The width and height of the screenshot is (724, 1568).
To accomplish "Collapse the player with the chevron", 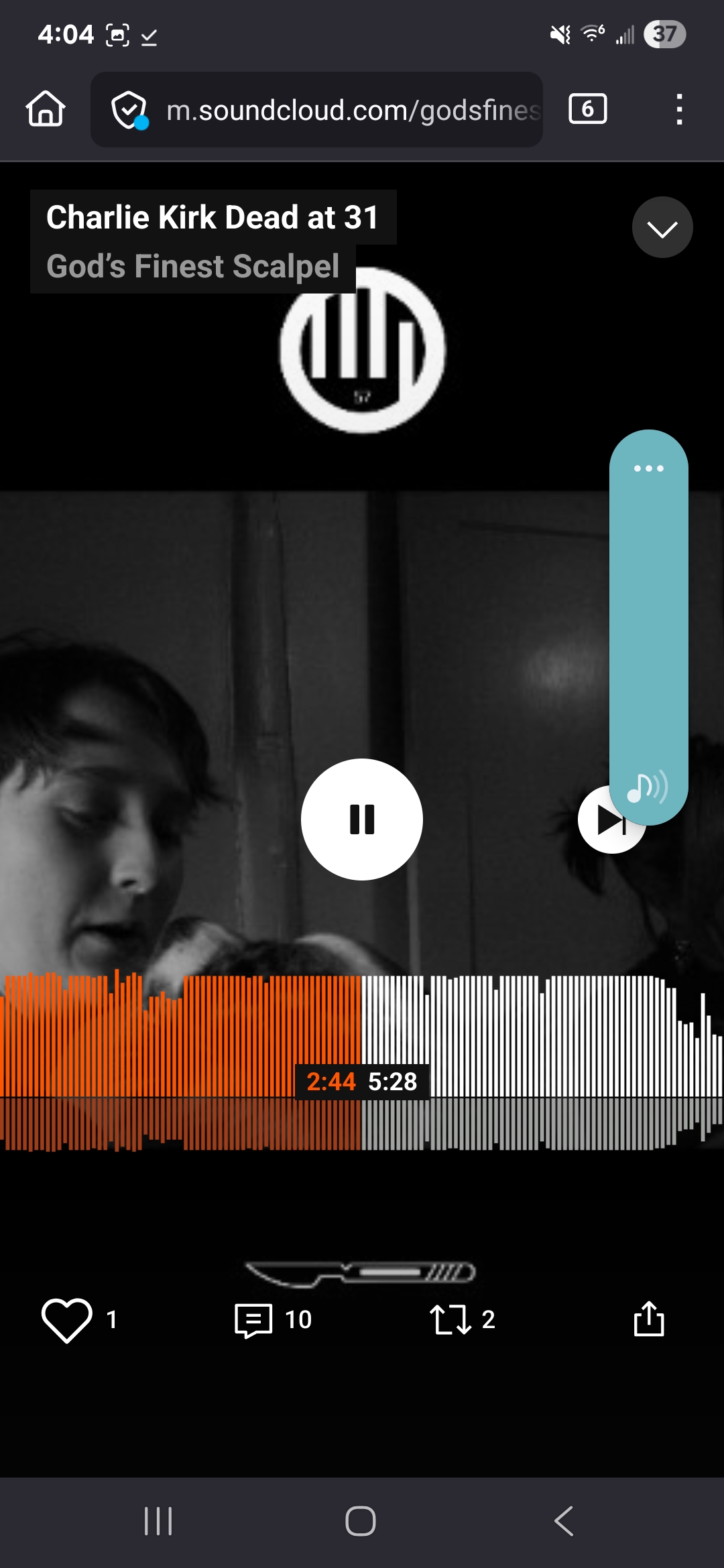I will [662, 227].
